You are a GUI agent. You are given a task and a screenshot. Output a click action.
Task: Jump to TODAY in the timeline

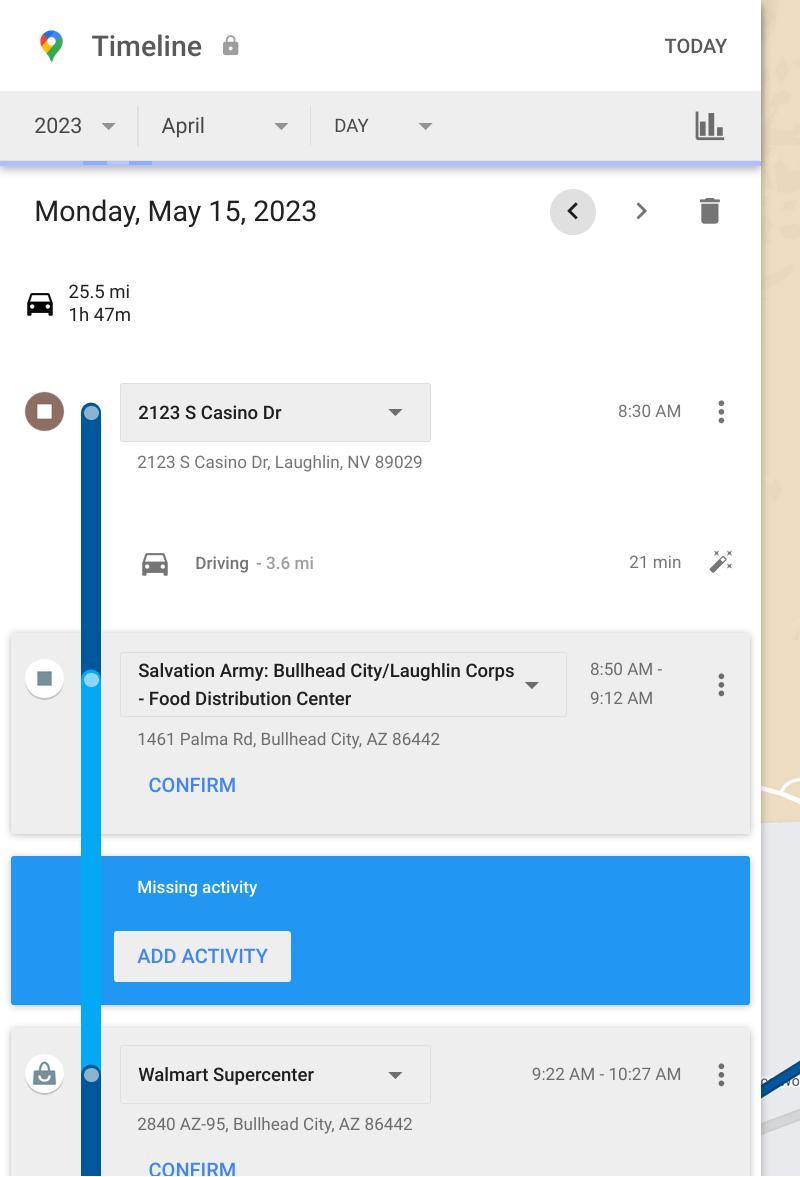click(695, 45)
